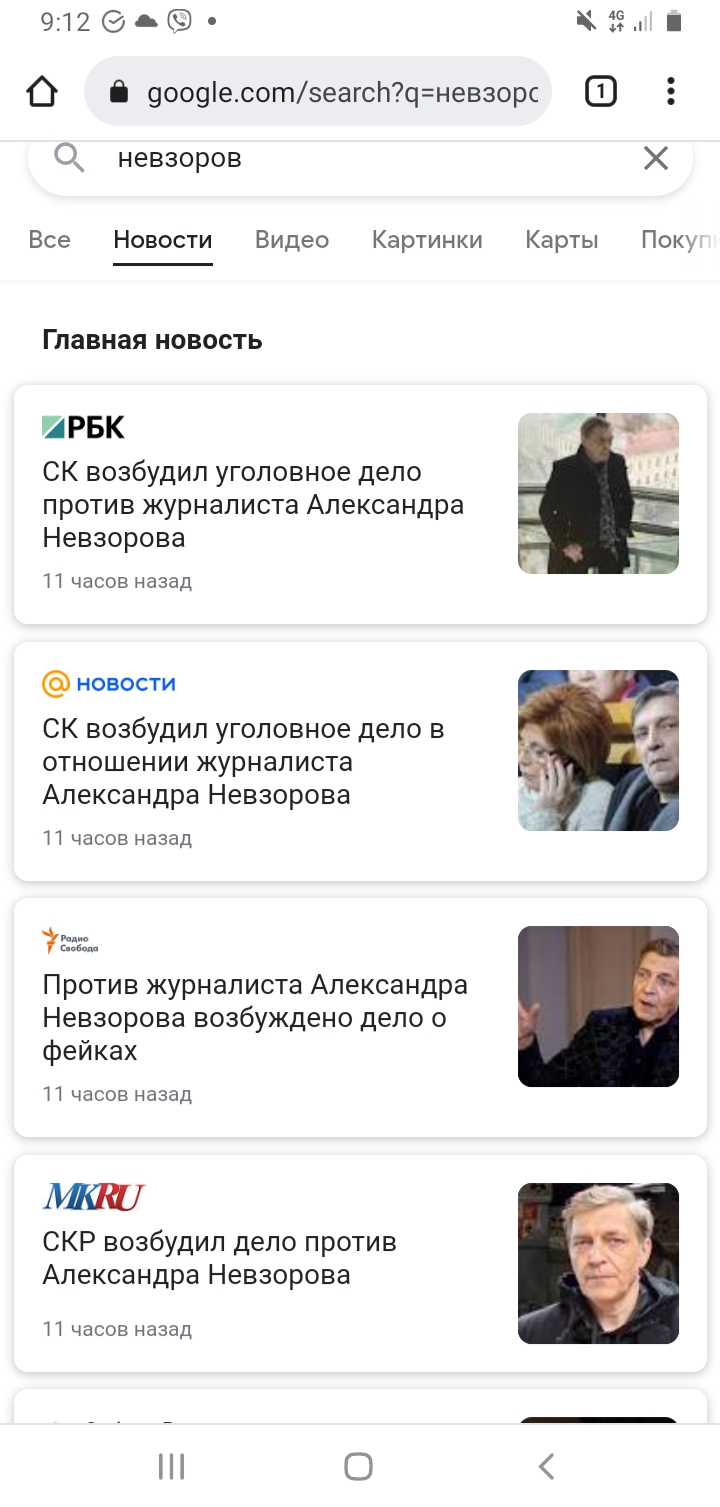Open the Mail.ru Новости article
Viewport: 720px width, 1507px height.
point(243,761)
